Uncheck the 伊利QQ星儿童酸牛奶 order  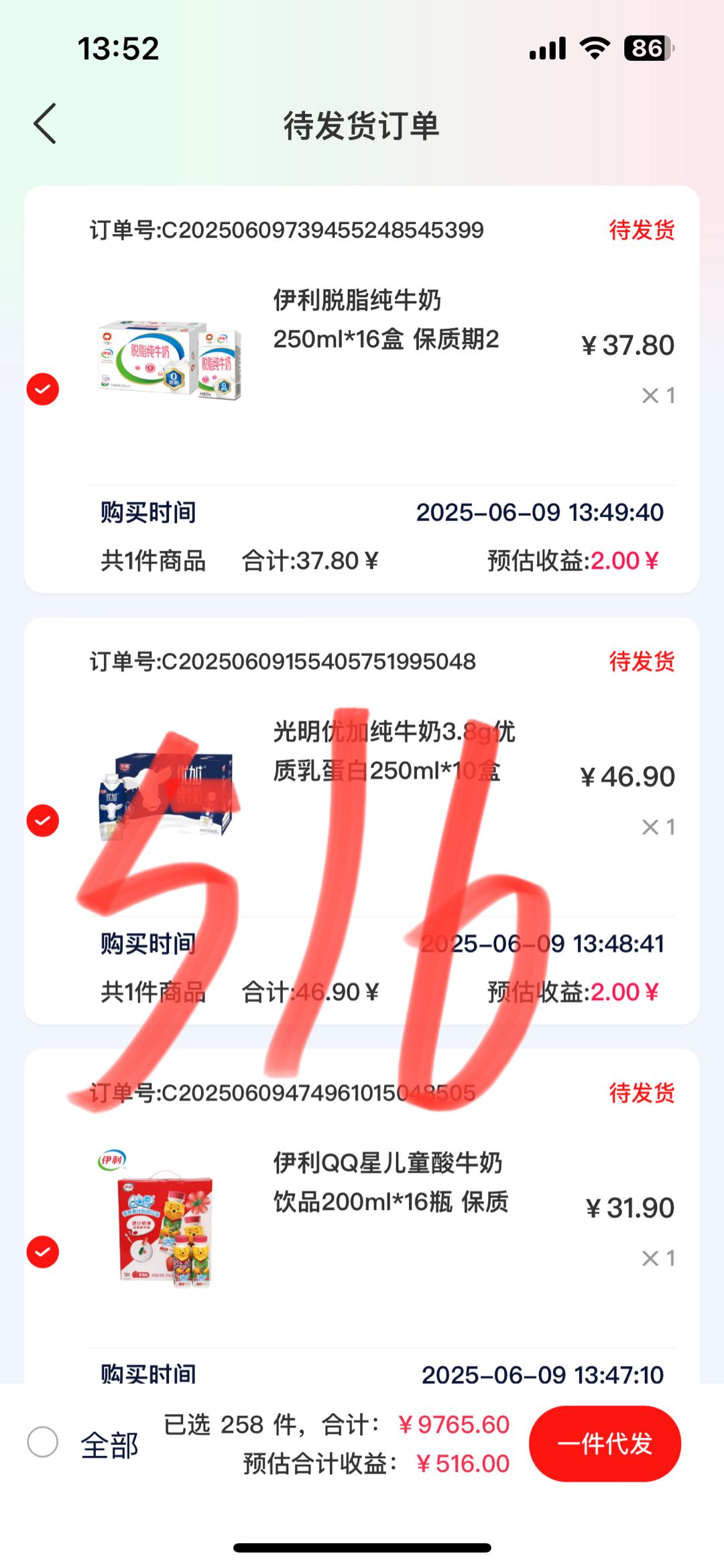(43, 1252)
